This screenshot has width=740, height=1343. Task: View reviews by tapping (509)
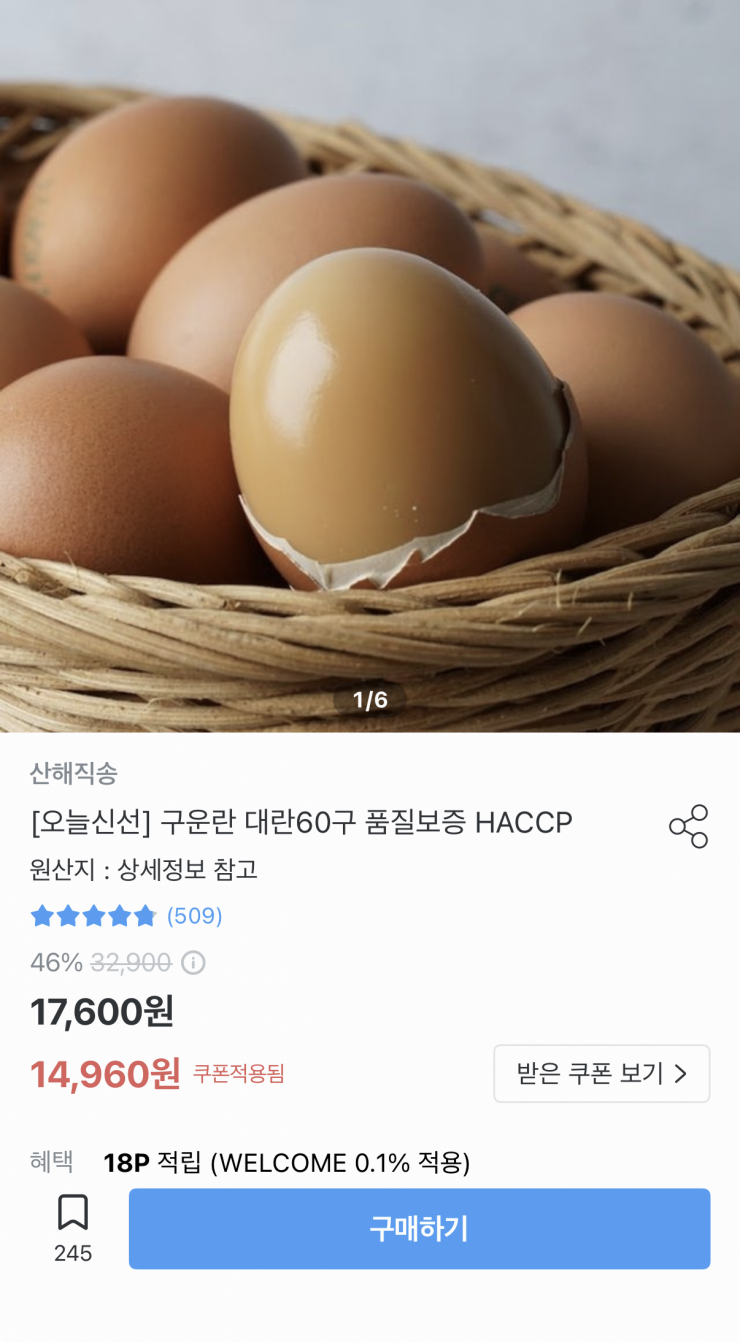pyautogui.click(x=196, y=914)
